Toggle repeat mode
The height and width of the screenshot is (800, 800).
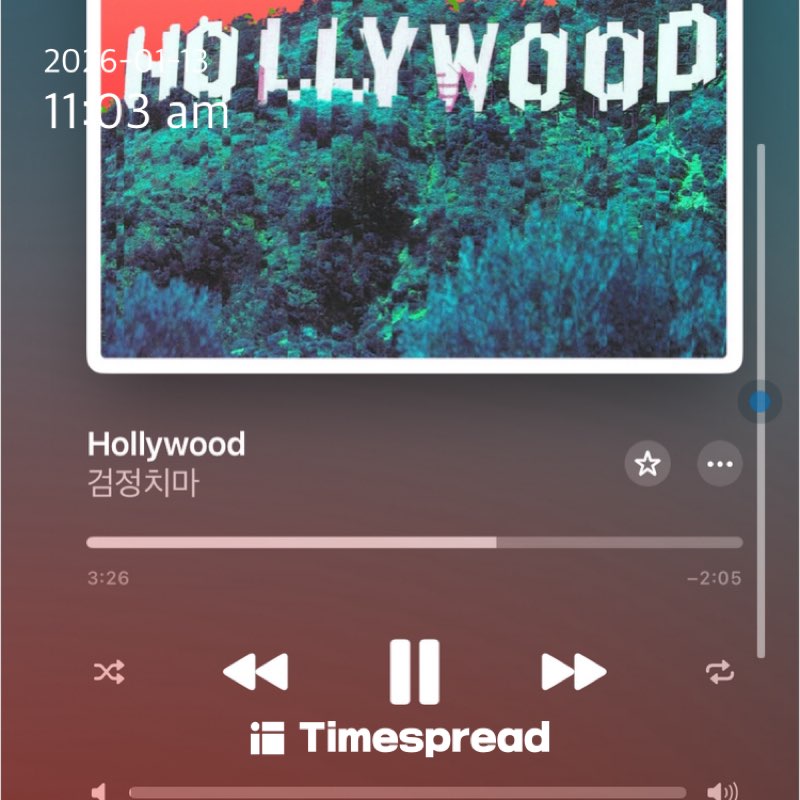pos(720,672)
